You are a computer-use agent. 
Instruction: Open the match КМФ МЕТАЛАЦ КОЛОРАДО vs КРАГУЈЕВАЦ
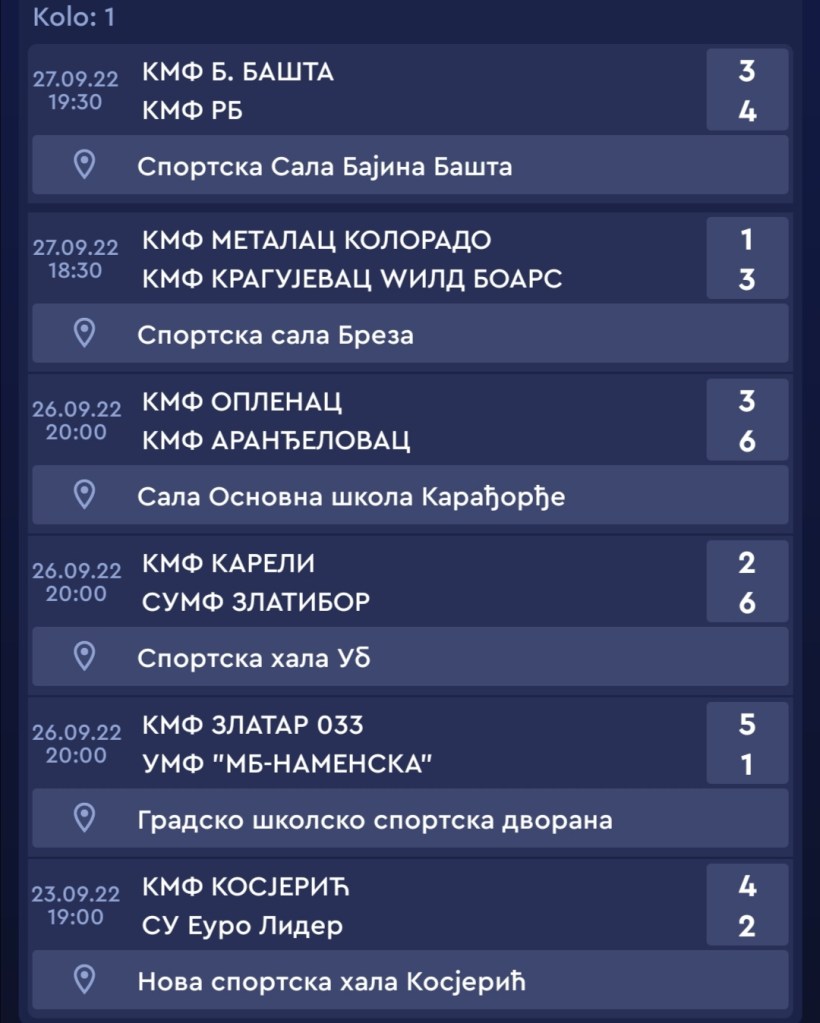410,259
